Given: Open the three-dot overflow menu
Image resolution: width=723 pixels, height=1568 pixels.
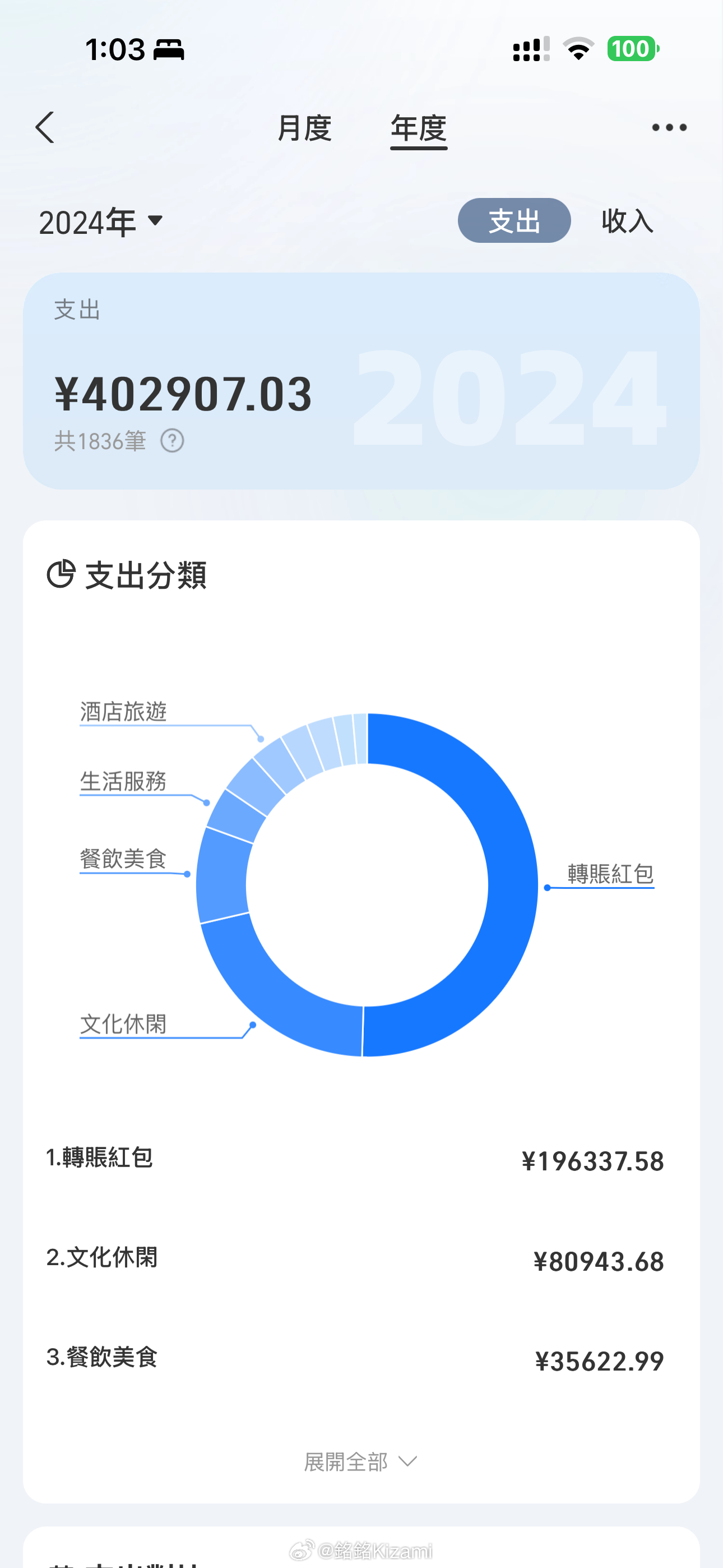Looking at the screenshot, I should click(669, 127).
